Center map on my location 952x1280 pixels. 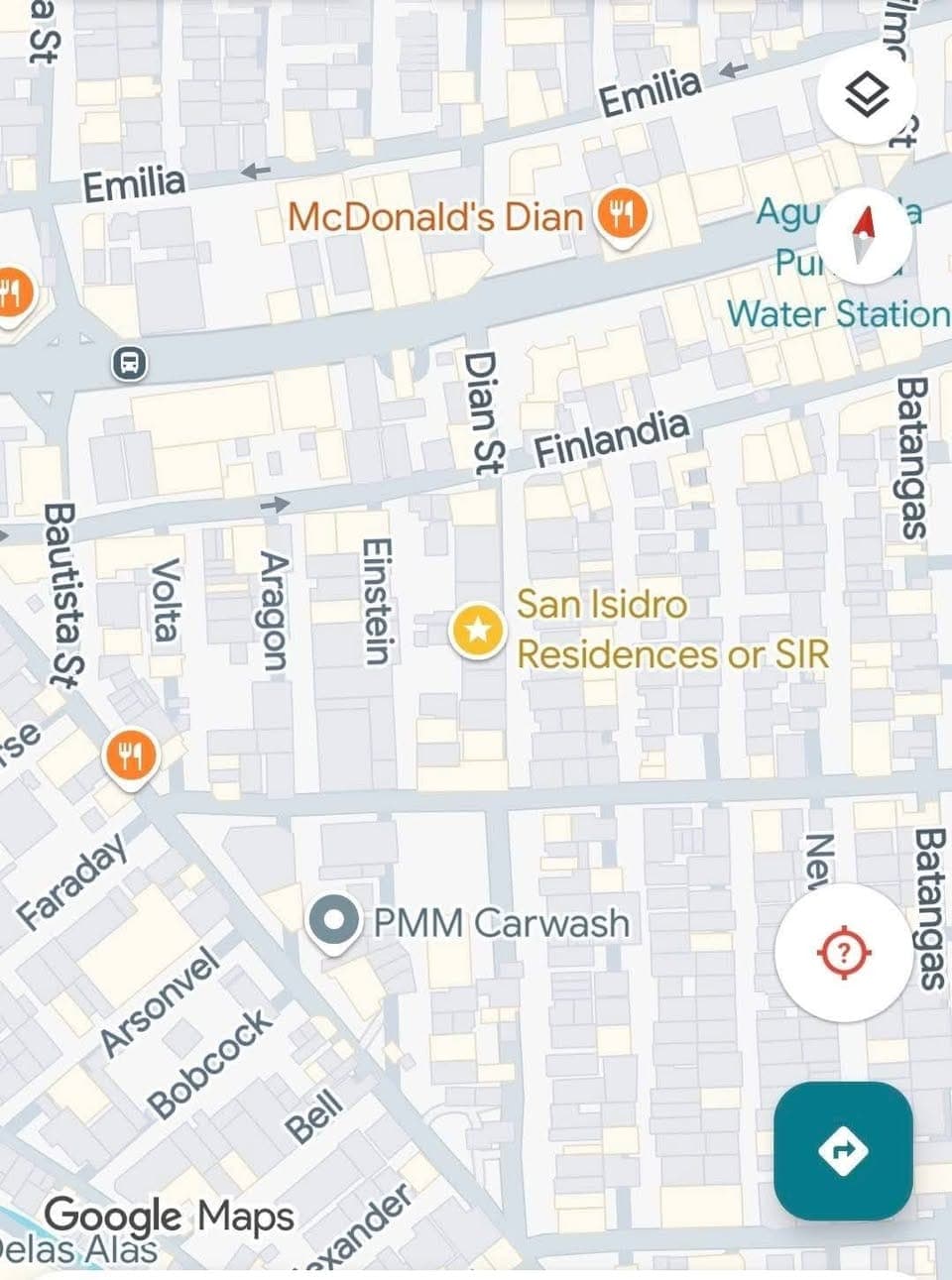tap(843, 953)
